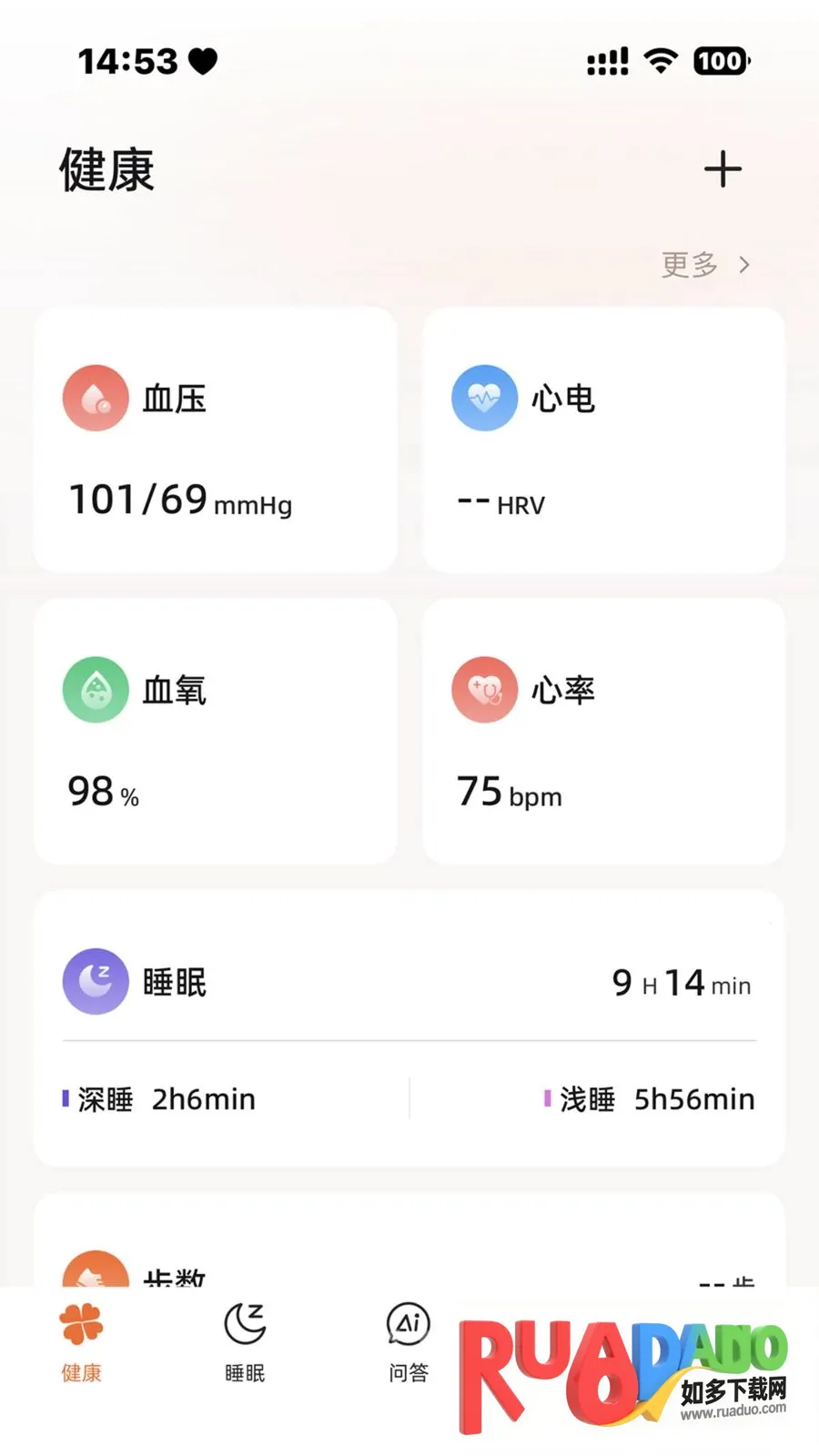Open the 血压 blood pressure card

point(216,440)
